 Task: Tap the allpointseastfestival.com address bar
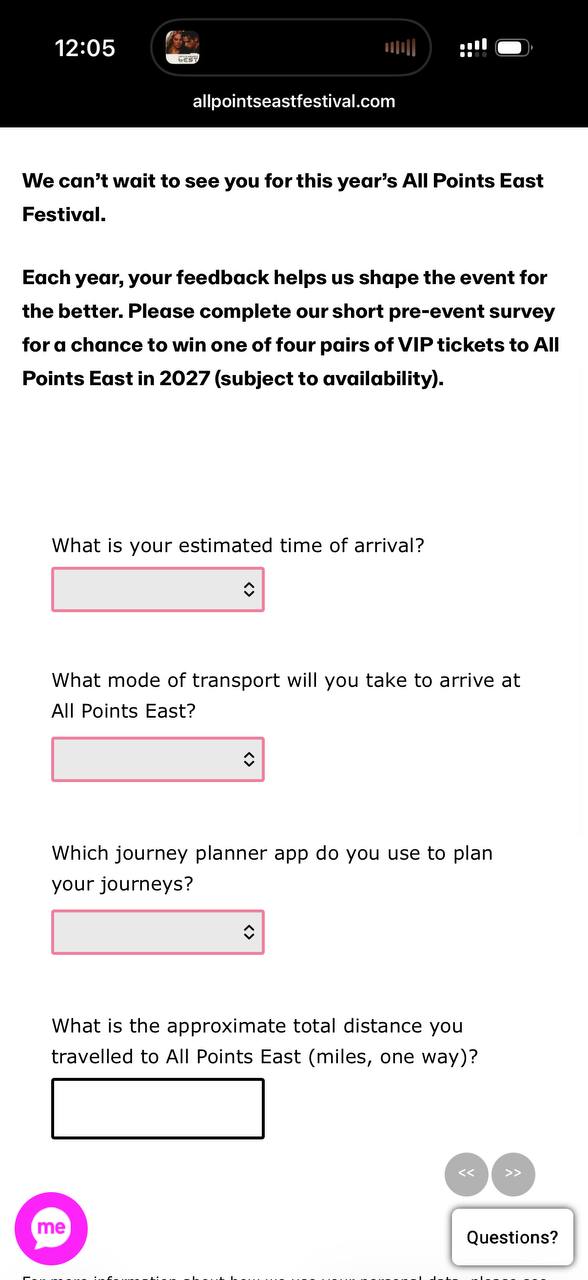(x=294, y=101)
